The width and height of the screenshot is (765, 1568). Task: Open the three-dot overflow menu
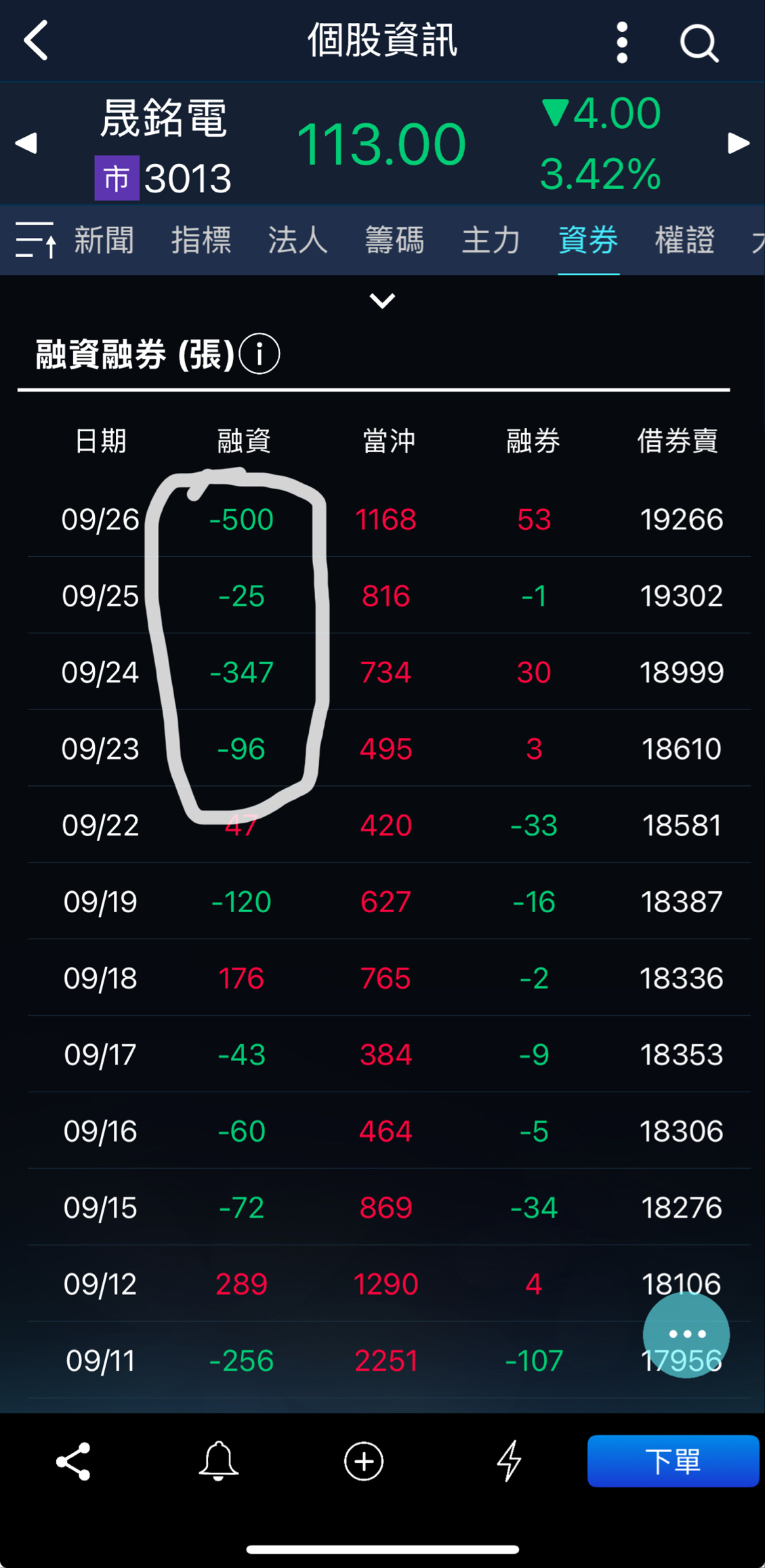point(621,42)
